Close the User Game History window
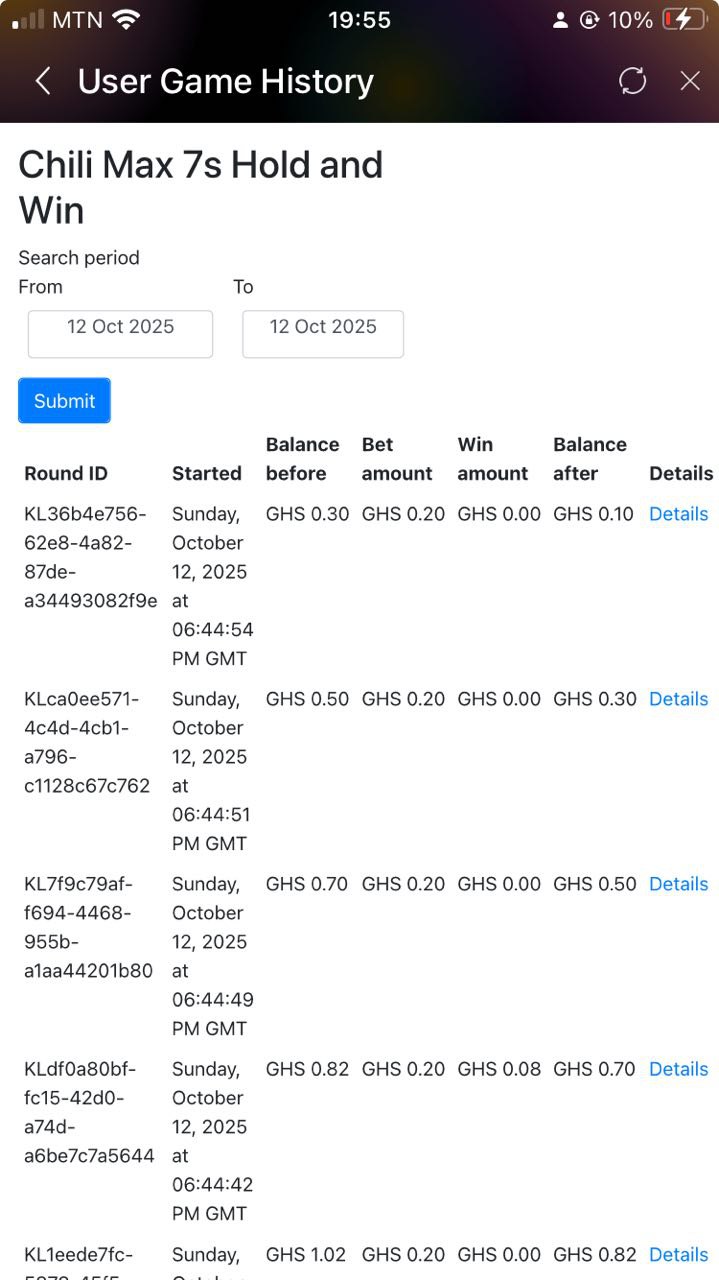The width and height of the screenshot is (719, 1280). point(690,81)
